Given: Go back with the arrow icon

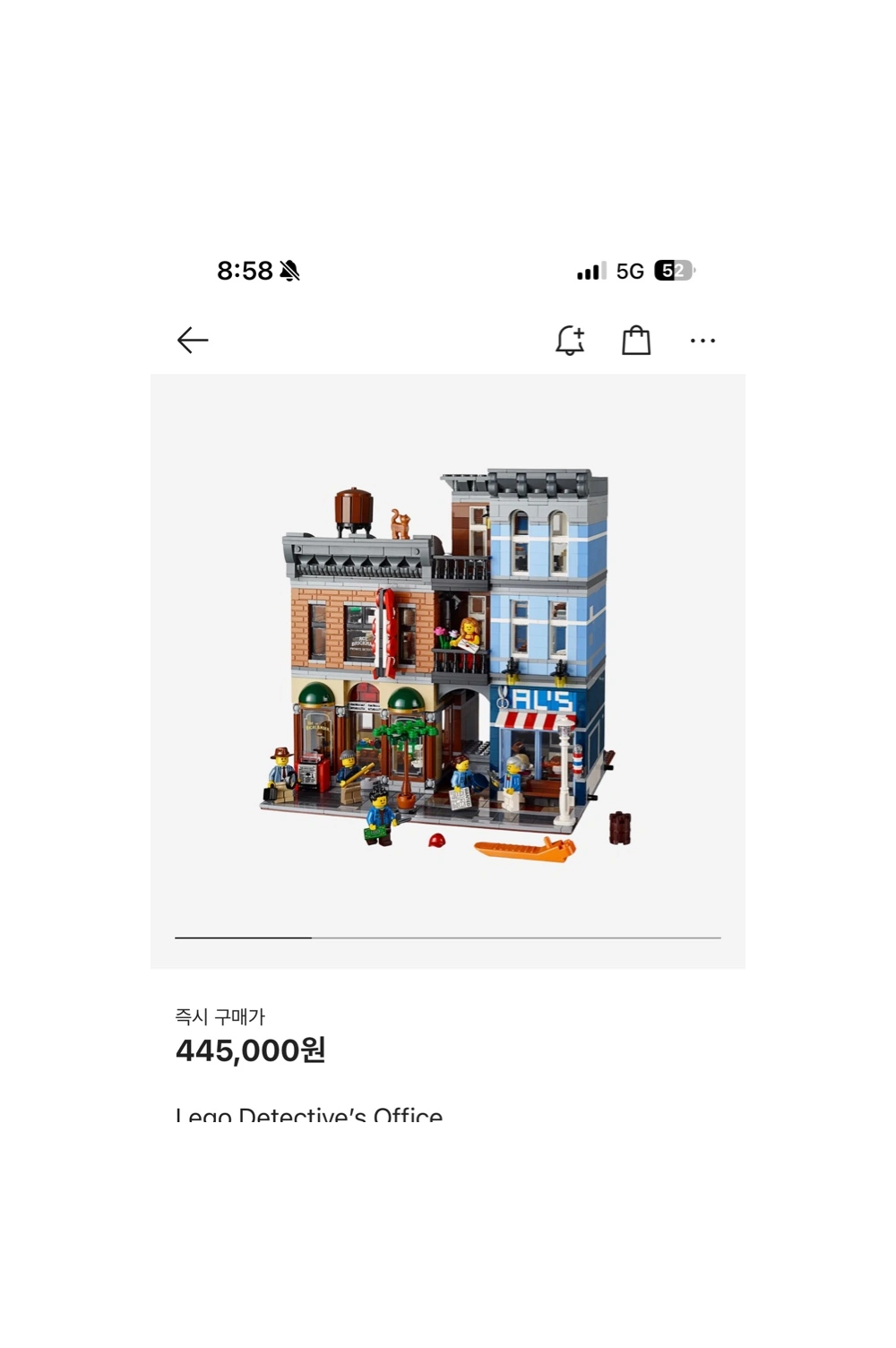Looking at the screenshot, I should [x=193, y=341].
